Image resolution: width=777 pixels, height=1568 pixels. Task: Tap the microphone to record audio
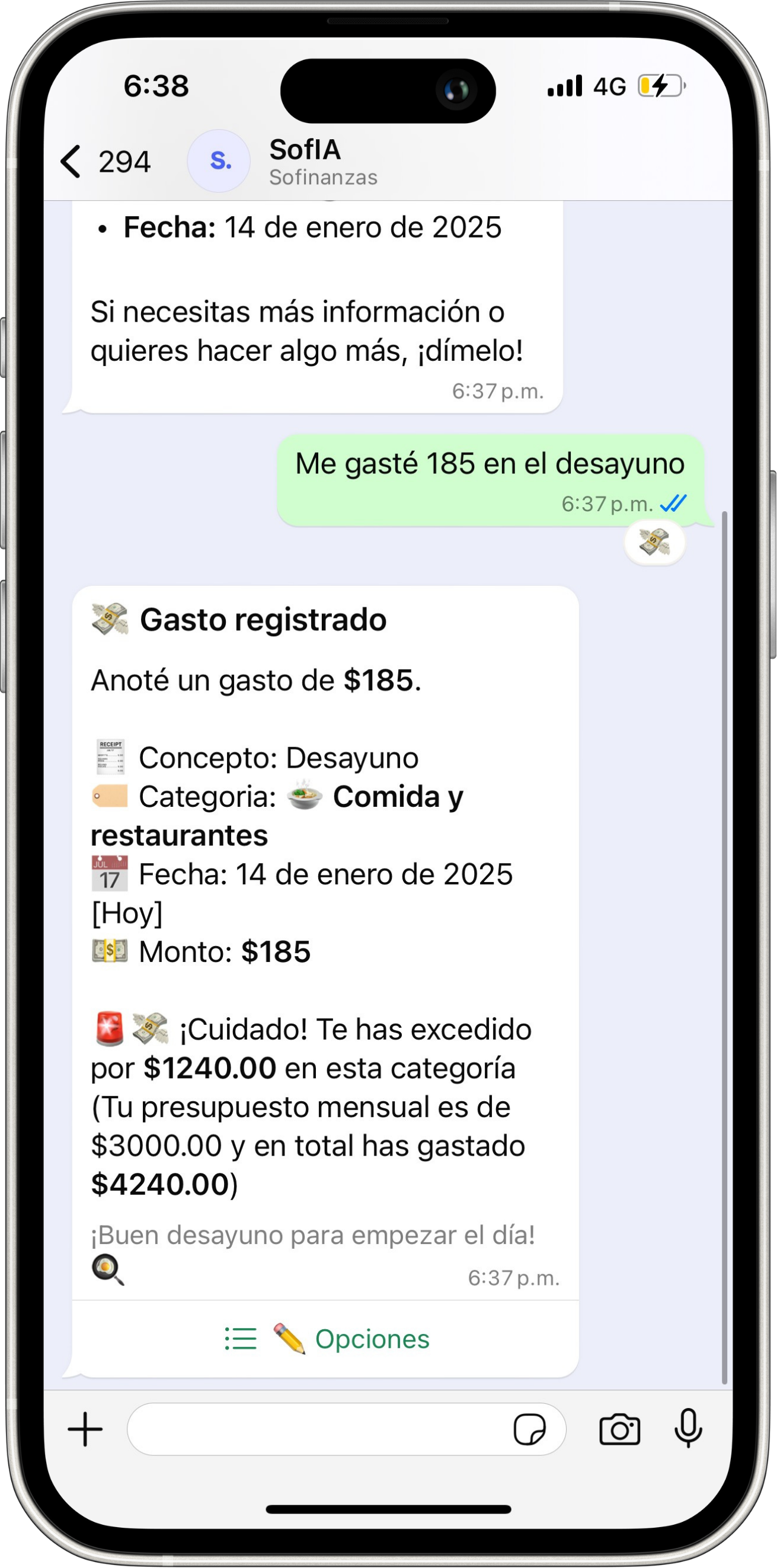688,1429
